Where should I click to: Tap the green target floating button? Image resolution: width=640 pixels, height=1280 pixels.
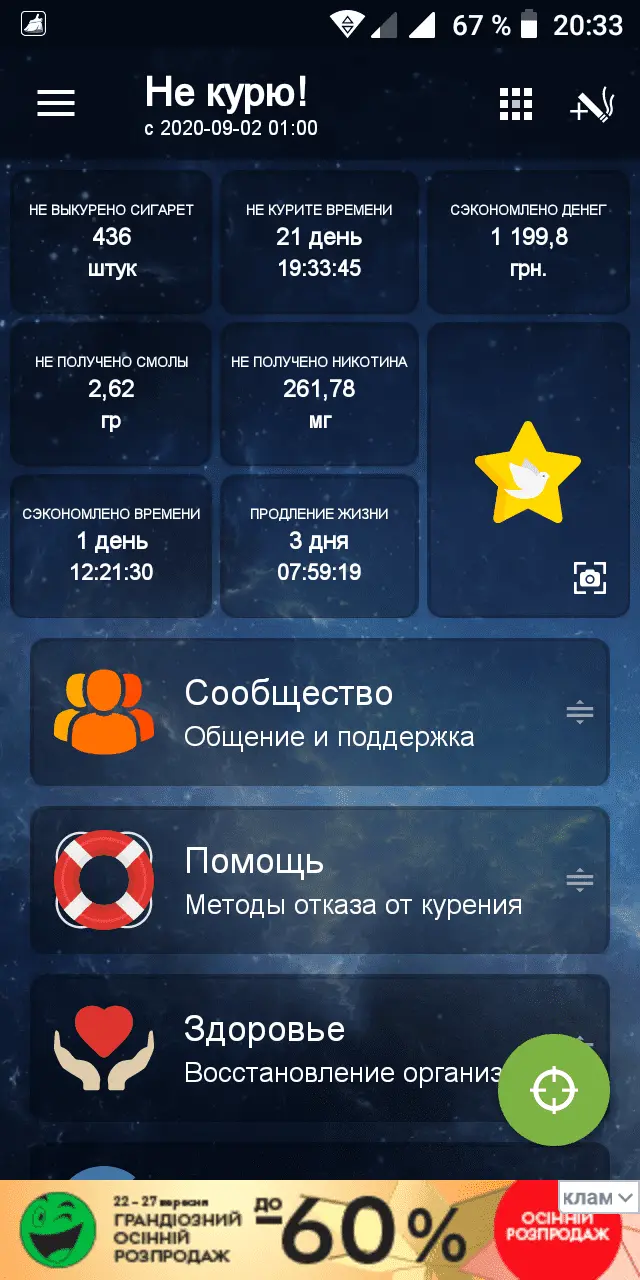click(x=554, y=1090)
